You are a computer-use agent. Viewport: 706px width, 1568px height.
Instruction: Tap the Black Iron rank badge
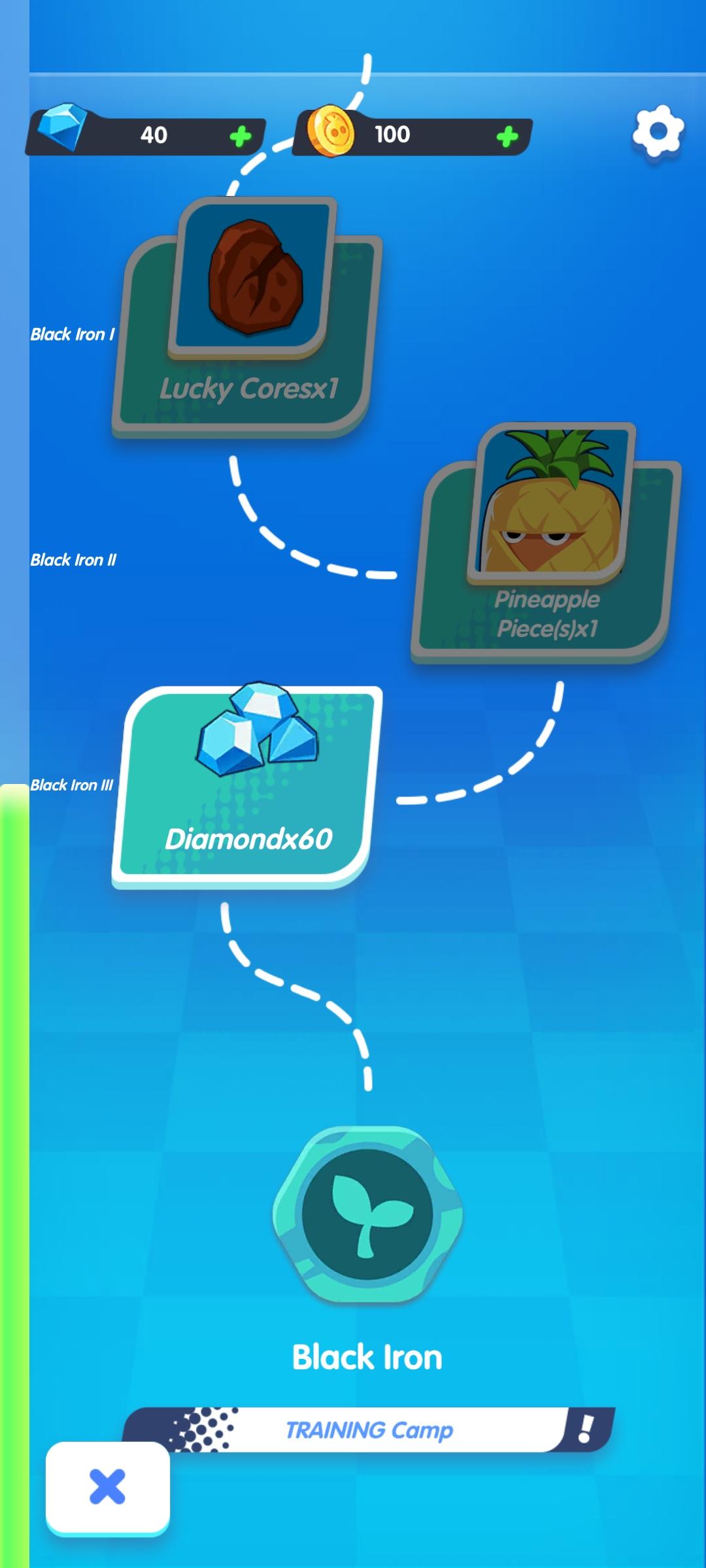coord(367,1214)
